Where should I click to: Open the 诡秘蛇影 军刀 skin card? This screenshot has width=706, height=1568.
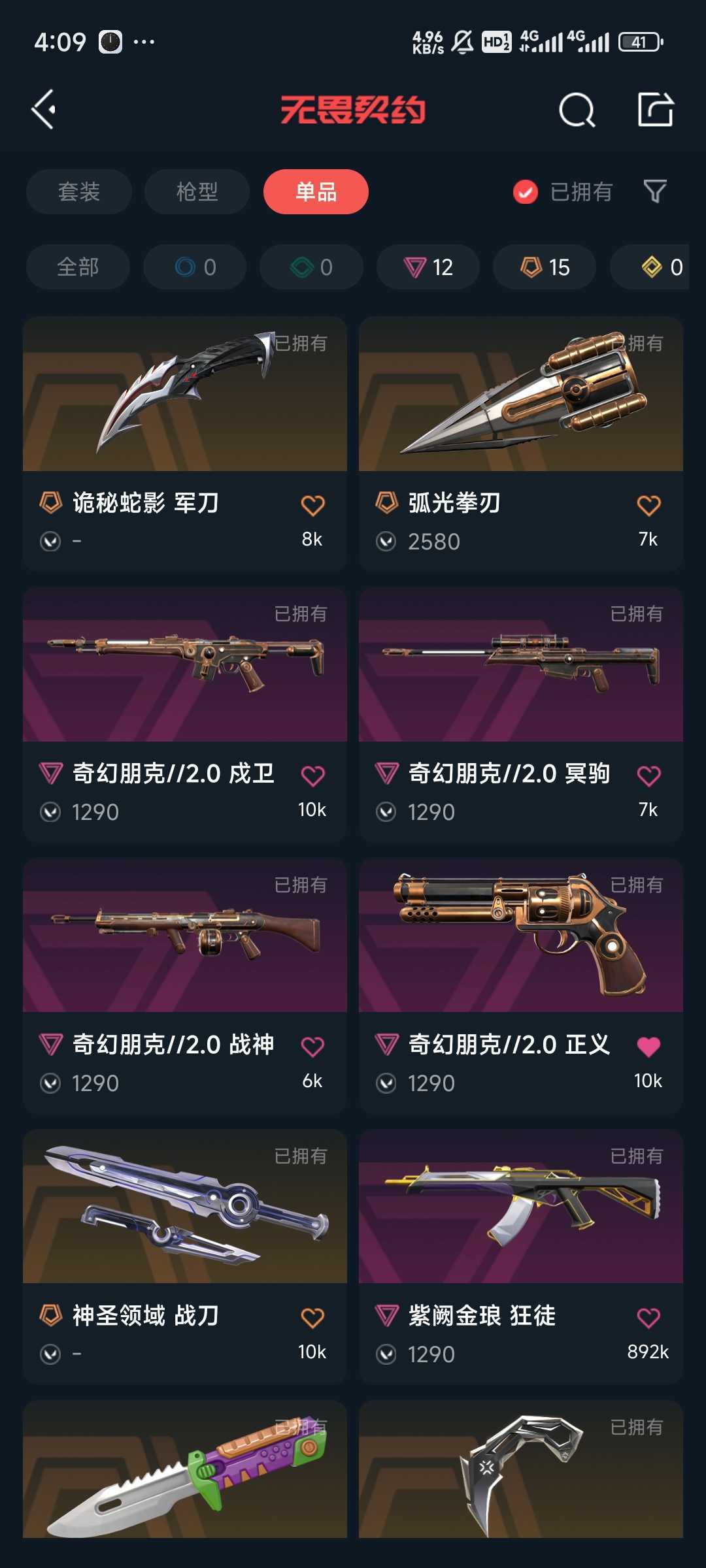[185, 444]
